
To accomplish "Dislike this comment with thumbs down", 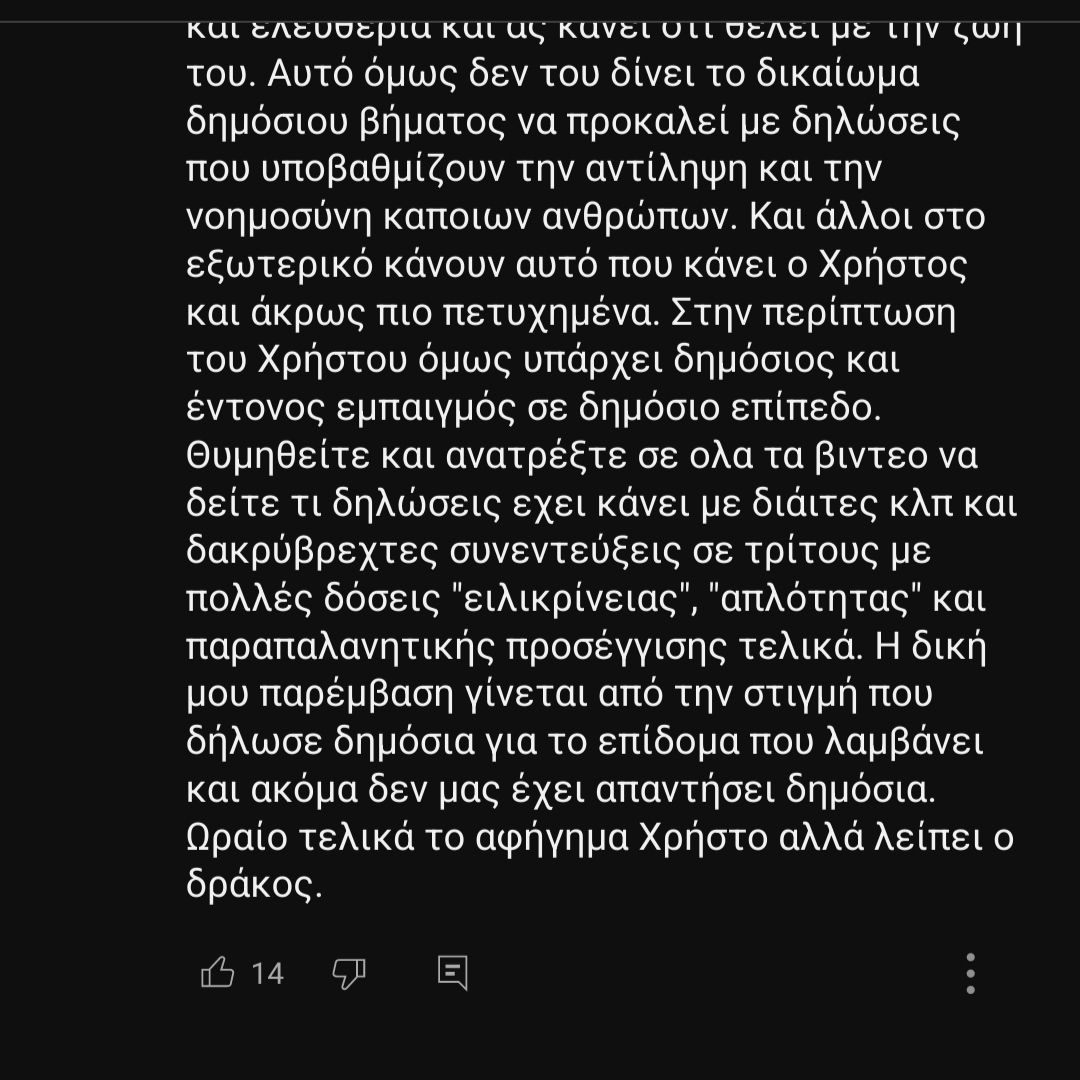I will pyautogui.click(x=348, y=972).
